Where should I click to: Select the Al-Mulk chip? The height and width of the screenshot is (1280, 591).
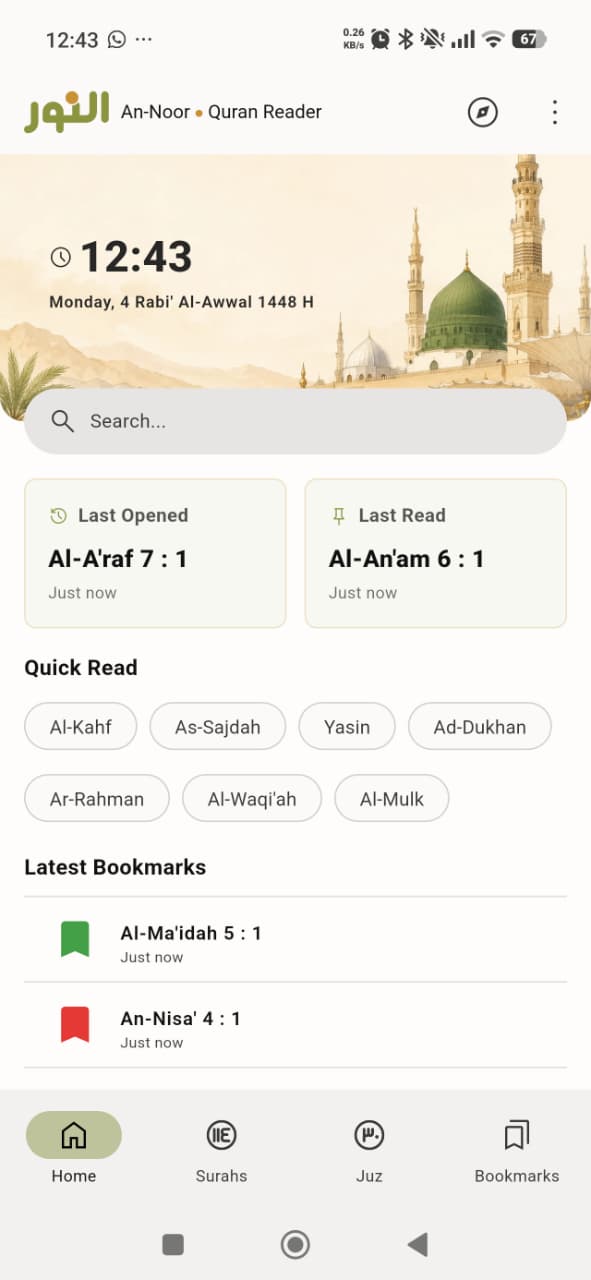click(x=392, y=799)
